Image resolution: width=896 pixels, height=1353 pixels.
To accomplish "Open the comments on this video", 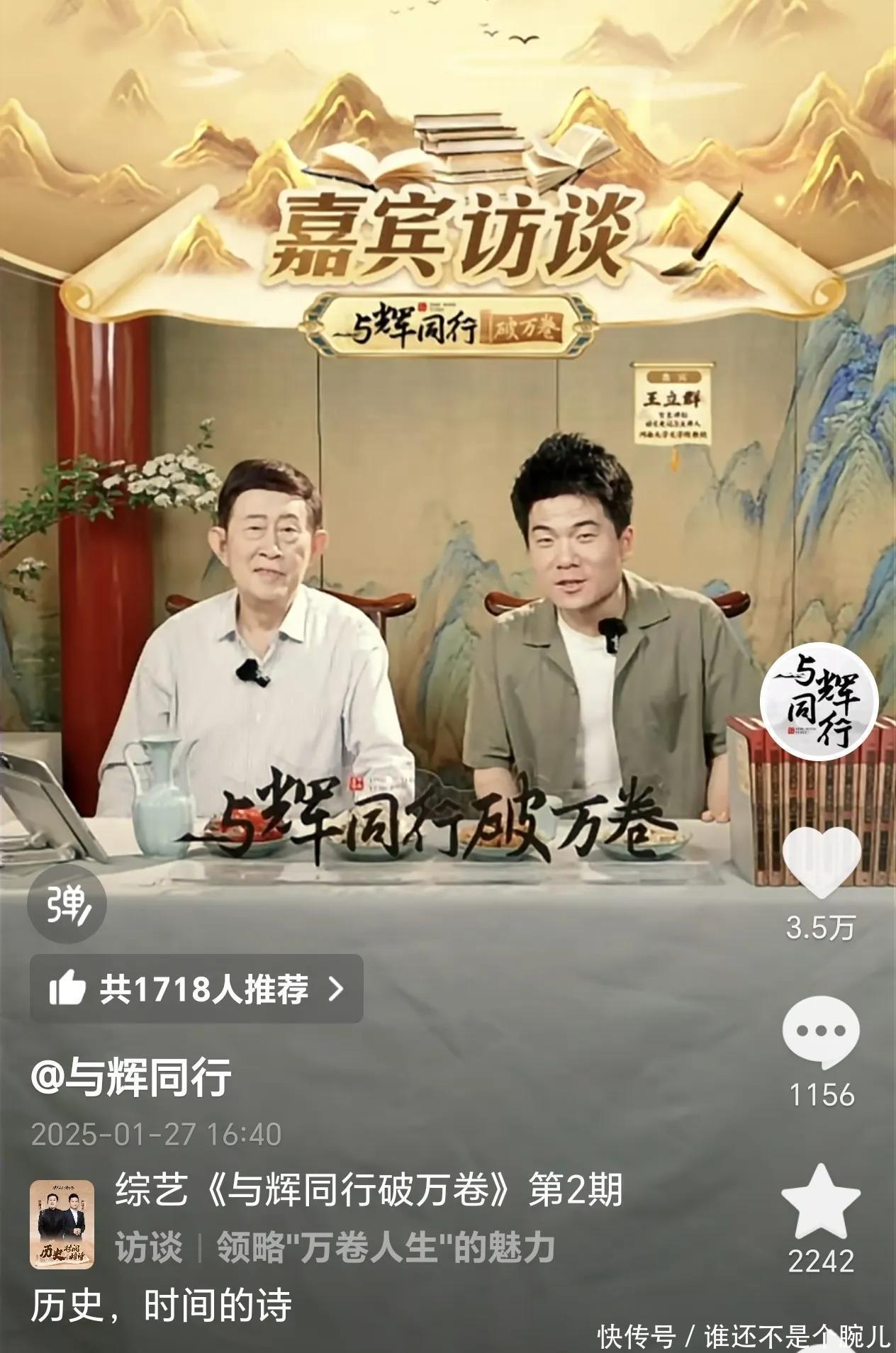I will (821, 1034).
